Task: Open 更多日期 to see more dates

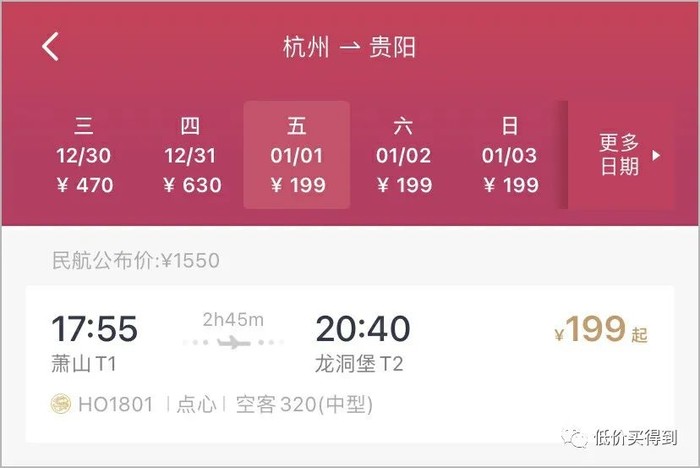Action: [x=629, y=155]
